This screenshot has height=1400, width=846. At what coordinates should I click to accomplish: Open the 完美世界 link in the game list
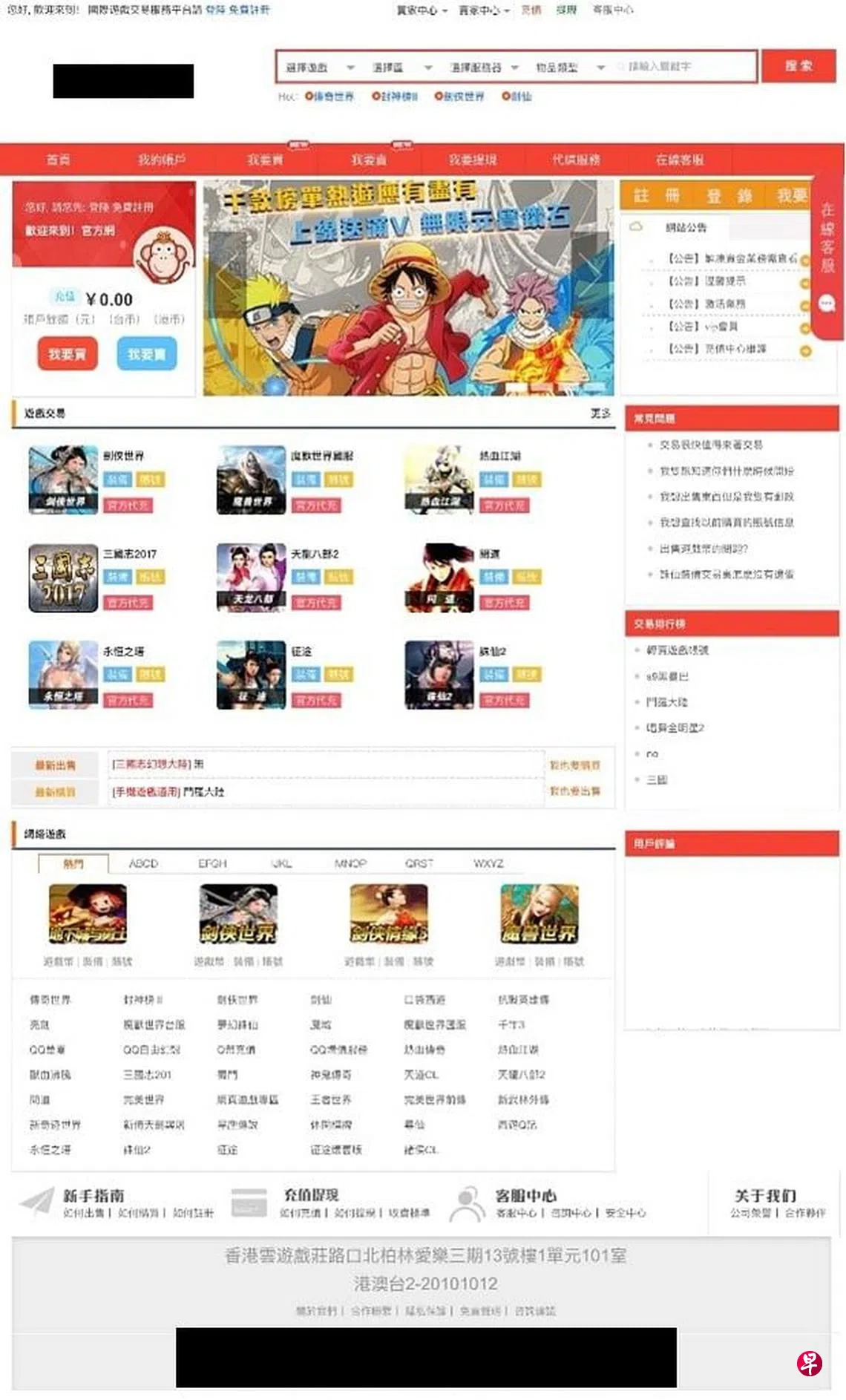[x=144, y=1099]
